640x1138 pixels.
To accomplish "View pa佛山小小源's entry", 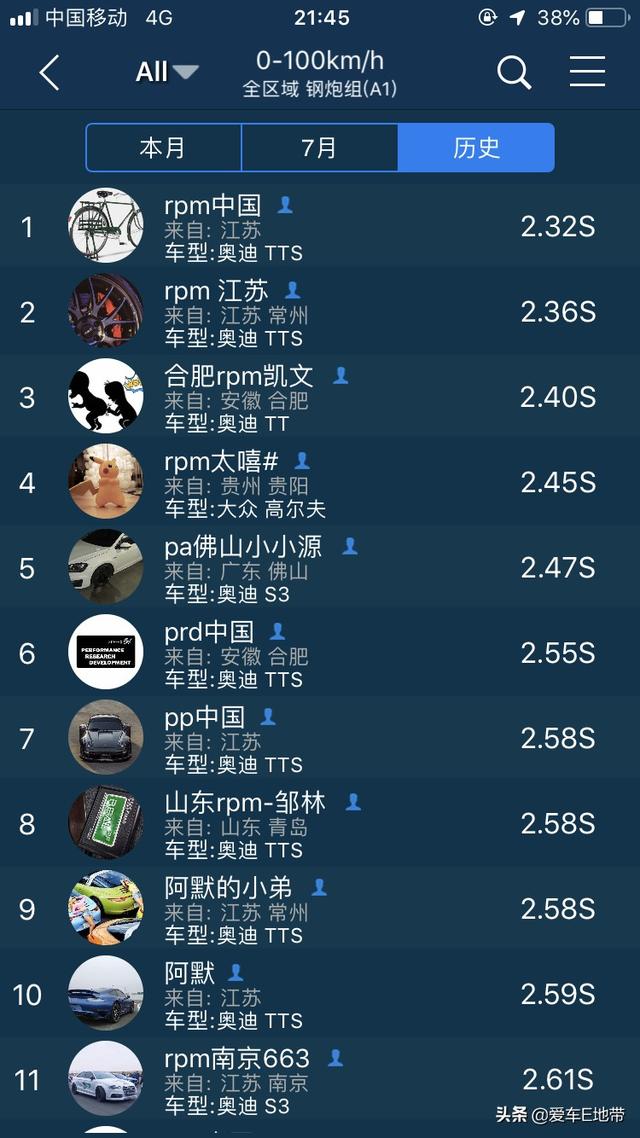I will point(320,568).
